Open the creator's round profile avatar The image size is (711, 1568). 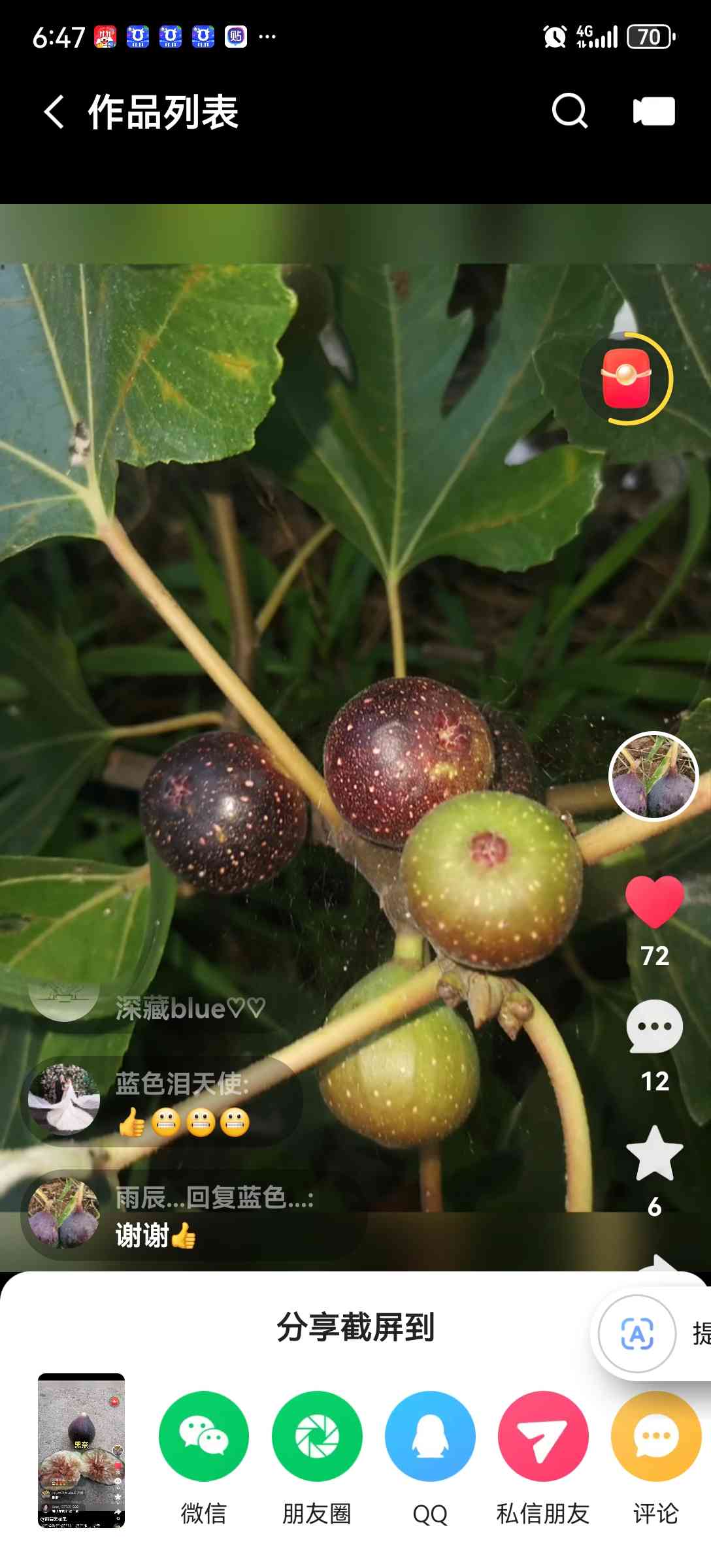coord(653,776)
